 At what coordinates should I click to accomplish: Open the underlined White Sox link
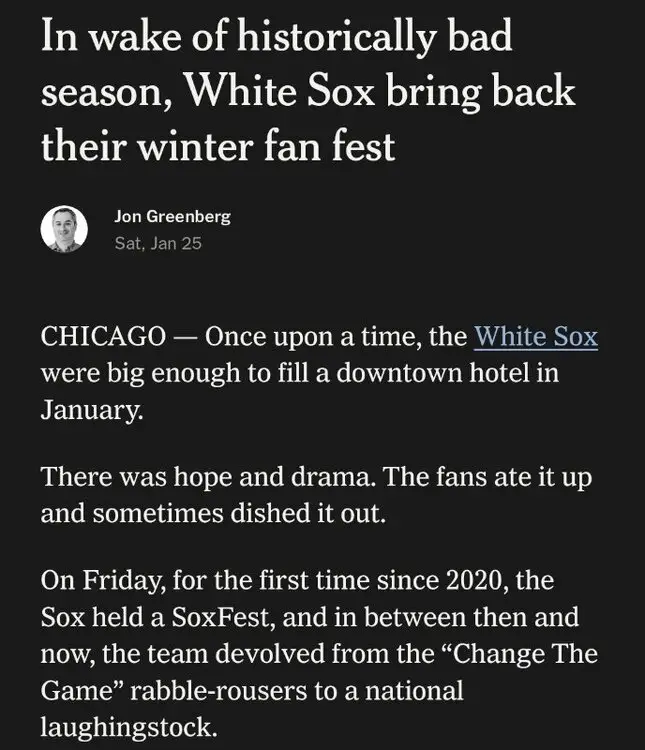(x=535, y=336)
